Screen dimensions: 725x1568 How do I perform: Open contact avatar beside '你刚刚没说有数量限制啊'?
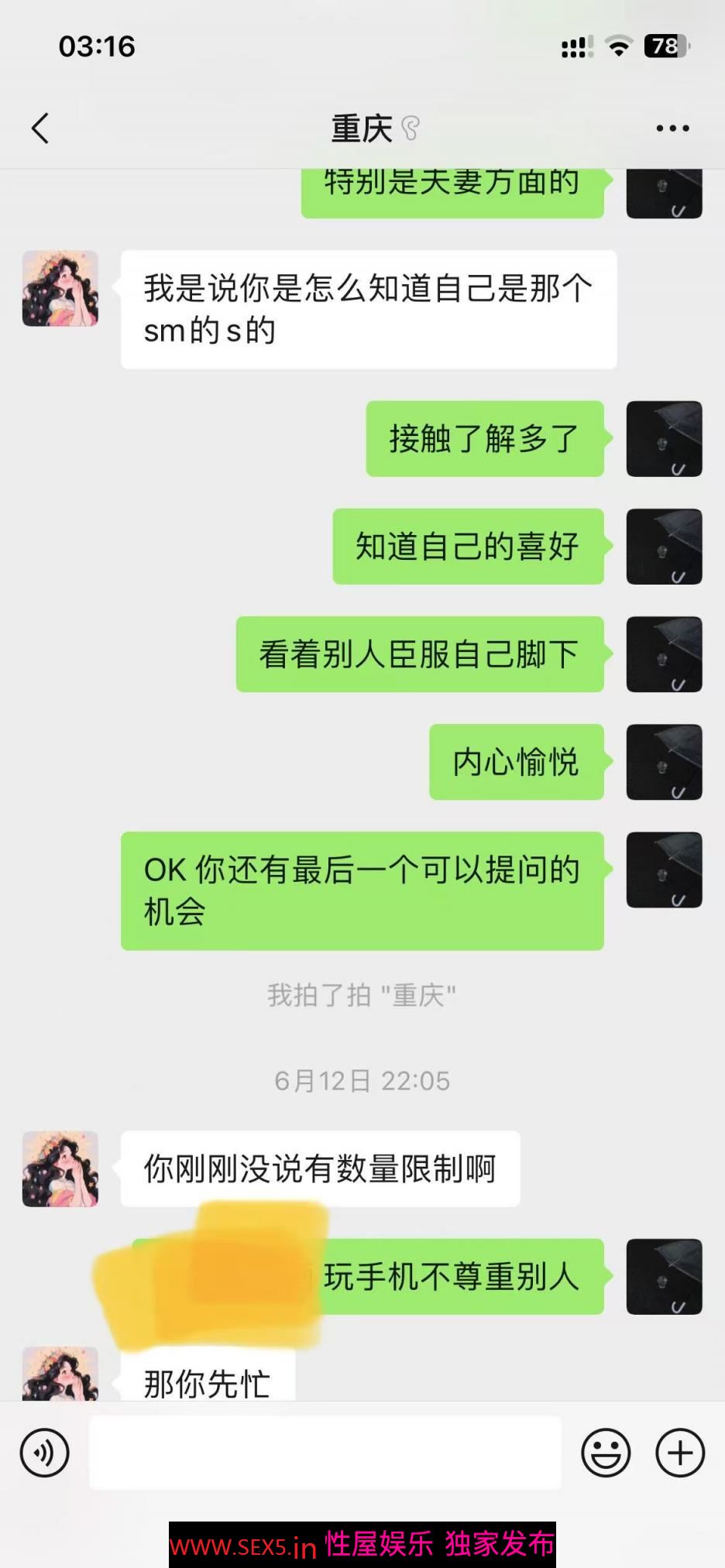60,1168
